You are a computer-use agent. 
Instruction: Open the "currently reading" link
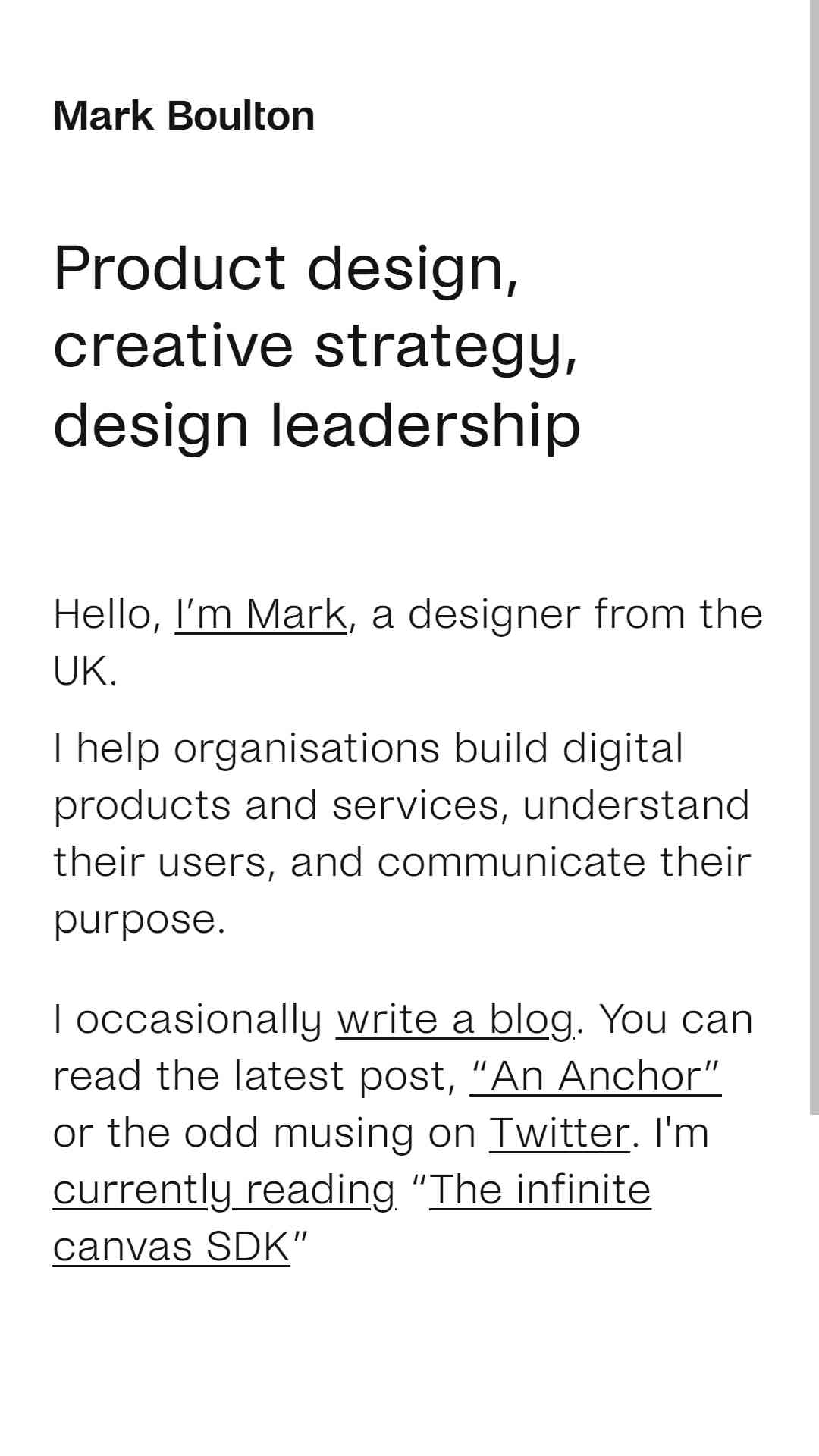pos(224,1189)
